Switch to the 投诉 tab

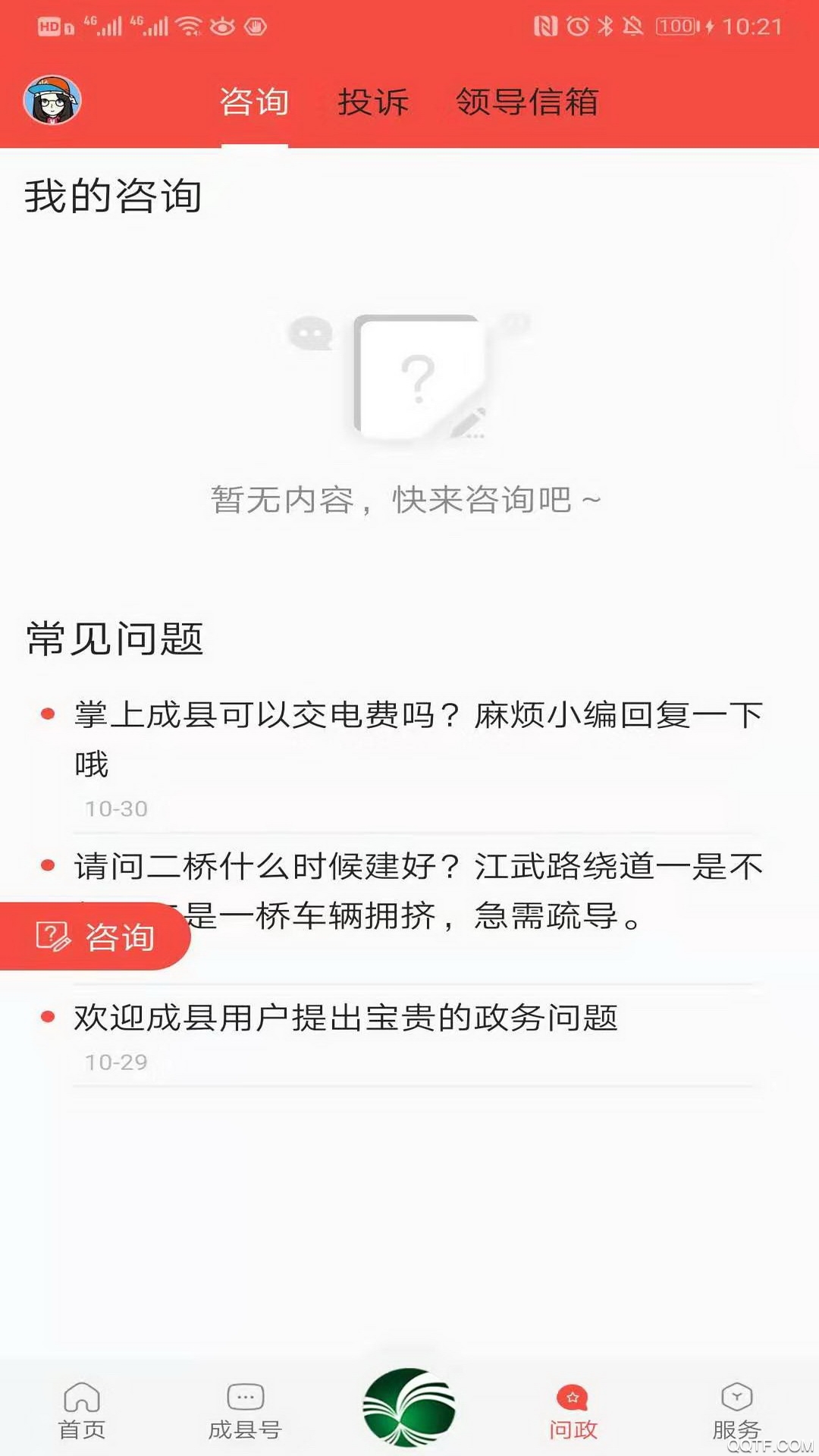(x=373, y=102)
